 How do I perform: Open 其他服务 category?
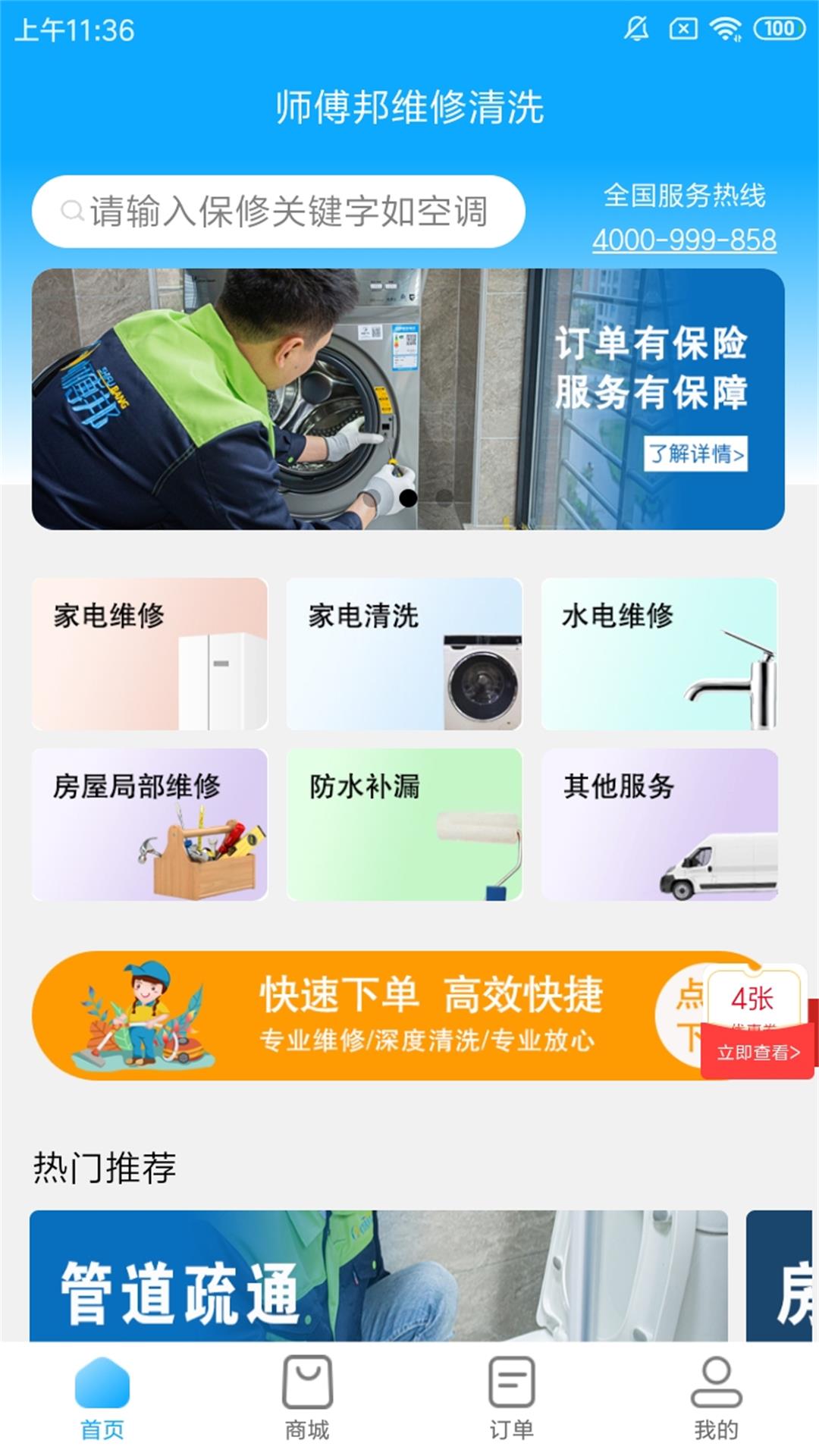click(659, 824)
